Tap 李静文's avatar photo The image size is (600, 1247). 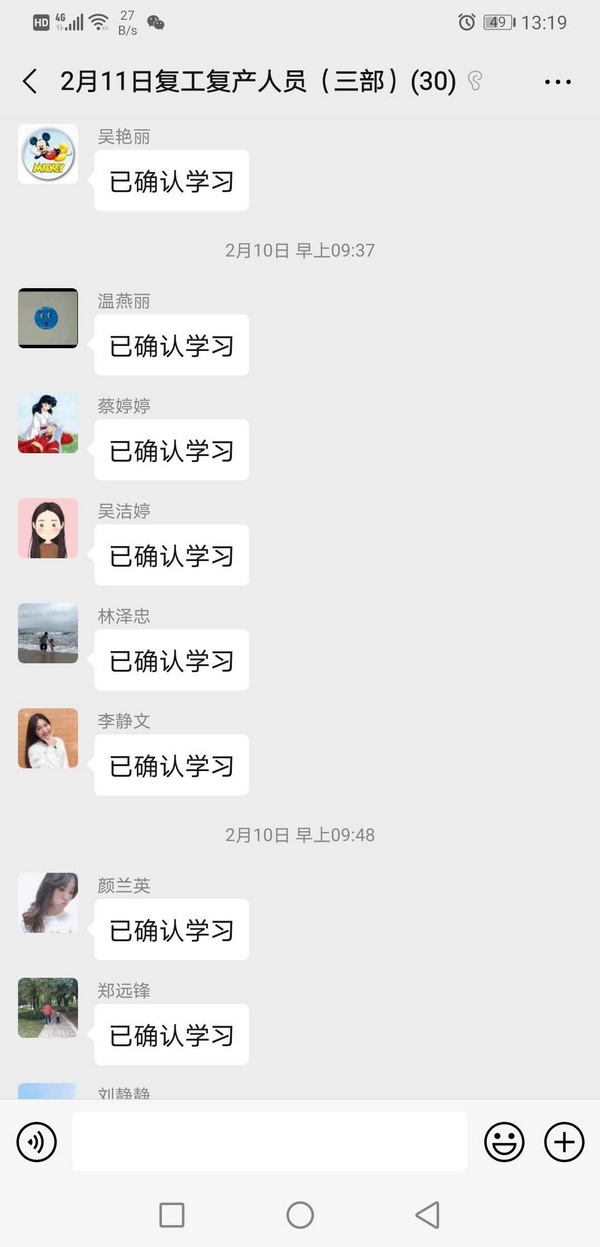pos(48,739)
